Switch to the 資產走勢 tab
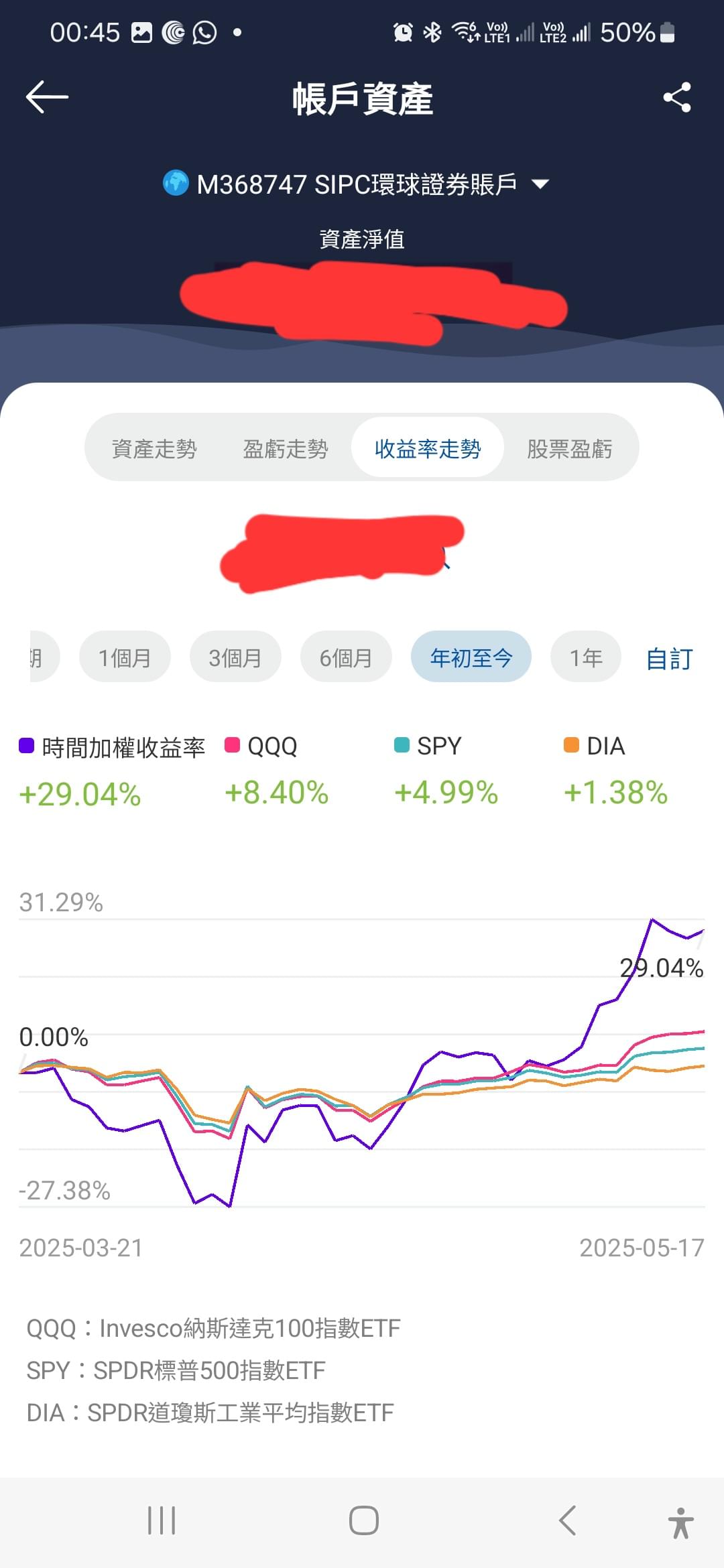Image resolution: width=724 pixels, height=1568 pixels. coord(154,448)
